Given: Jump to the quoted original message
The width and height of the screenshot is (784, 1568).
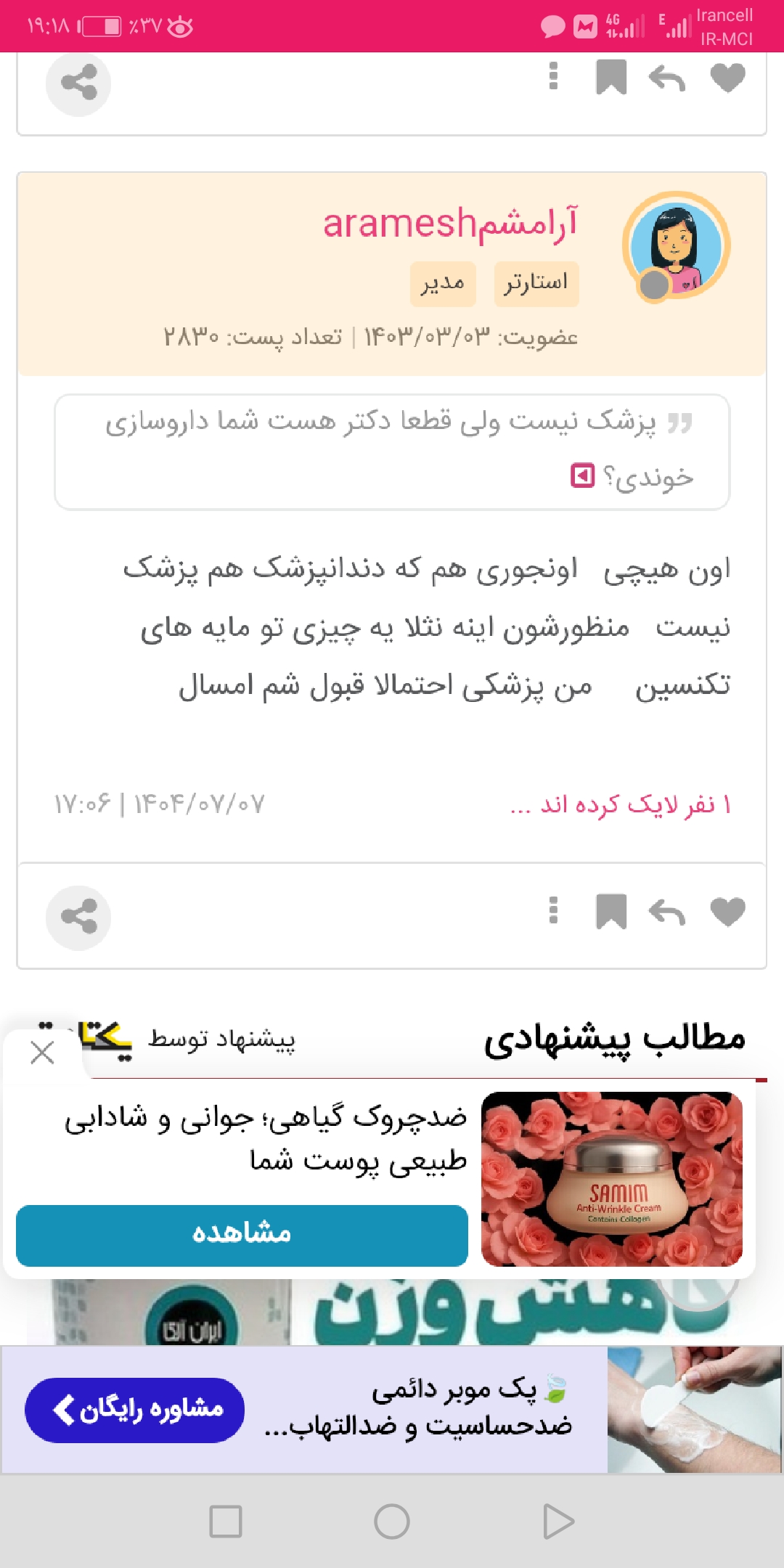Looking at the screenshot, I should pyautogui.click(x=582, y=476).
